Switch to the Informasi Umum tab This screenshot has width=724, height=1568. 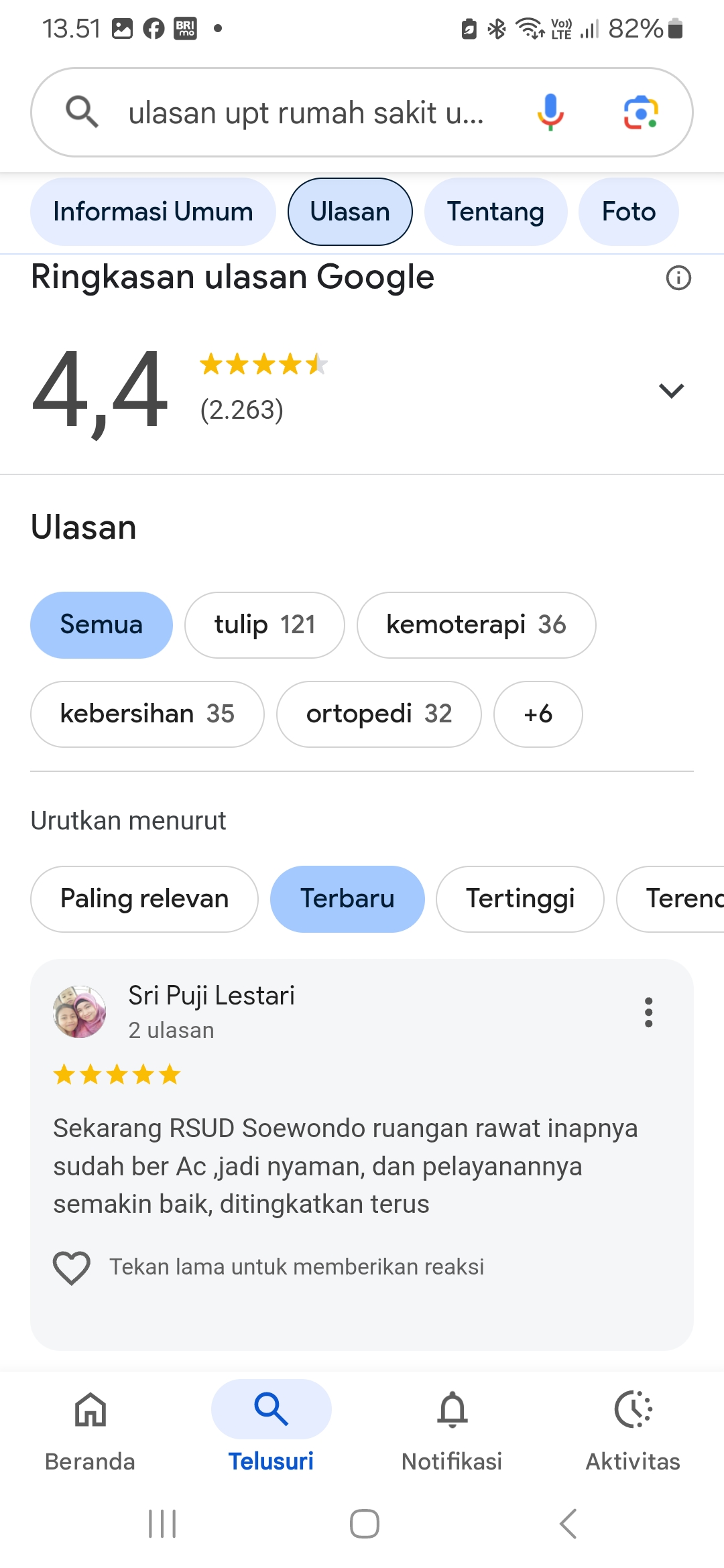153,212
